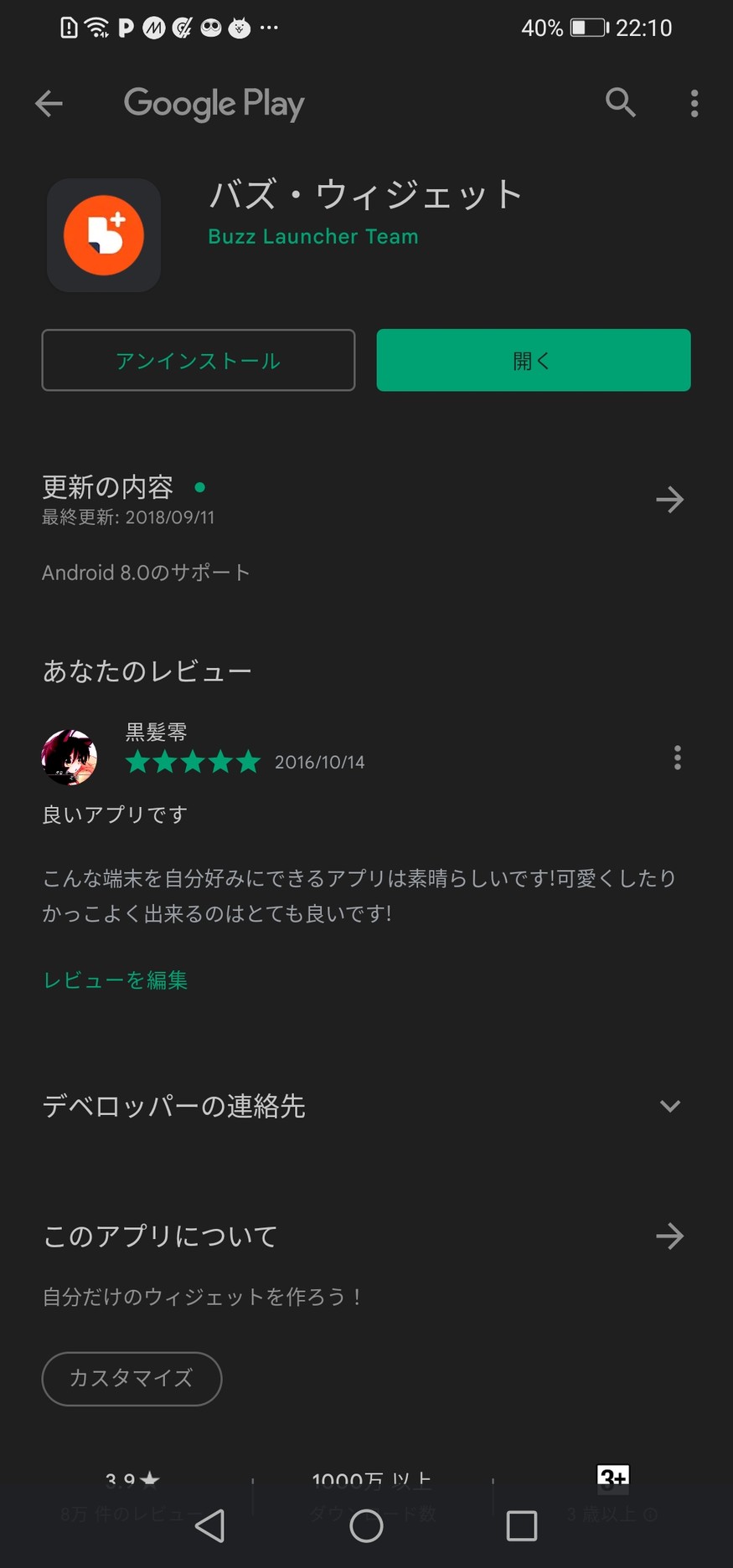Open options menu for your review
This screenshot has height=1568, width=733.
[677, 758]
